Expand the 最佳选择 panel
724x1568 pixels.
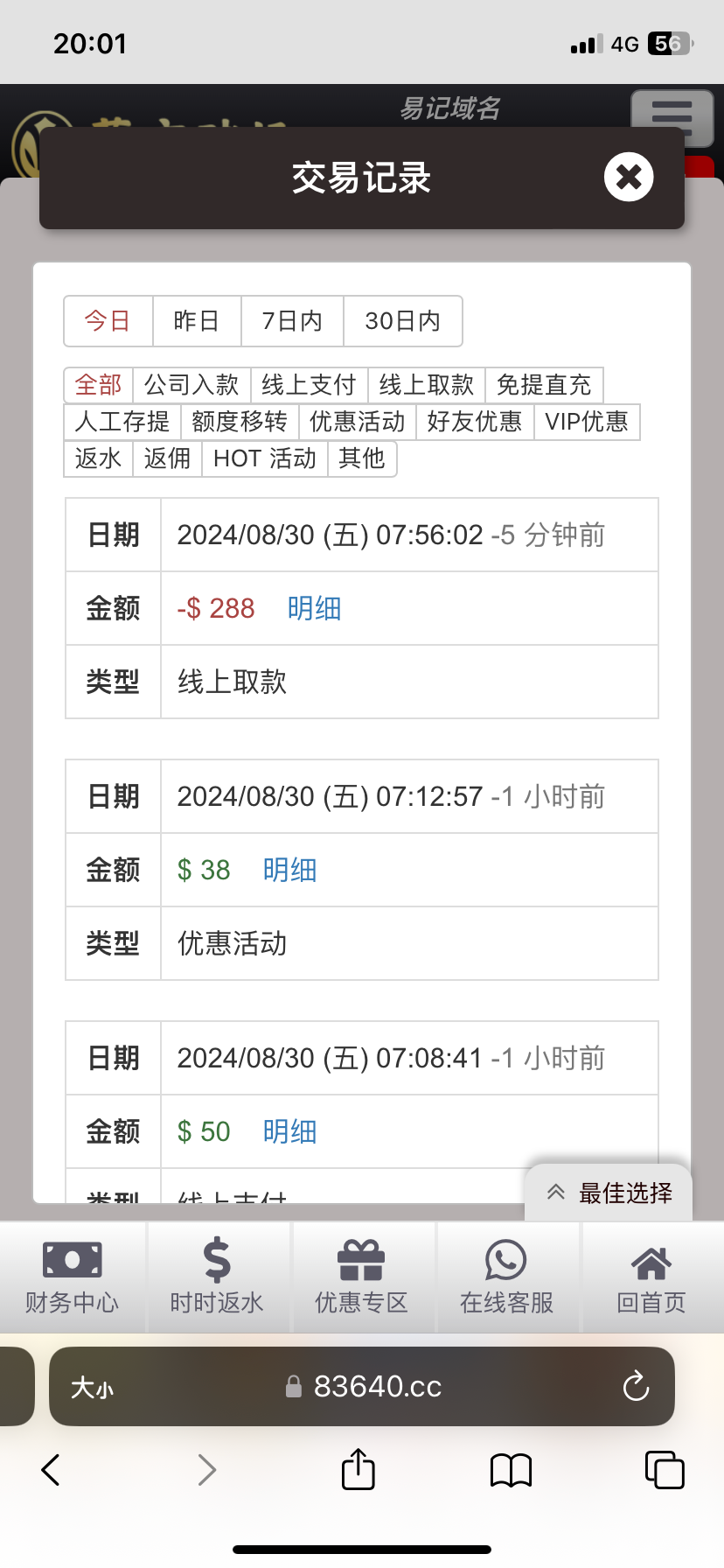(x=609, y=1193)
